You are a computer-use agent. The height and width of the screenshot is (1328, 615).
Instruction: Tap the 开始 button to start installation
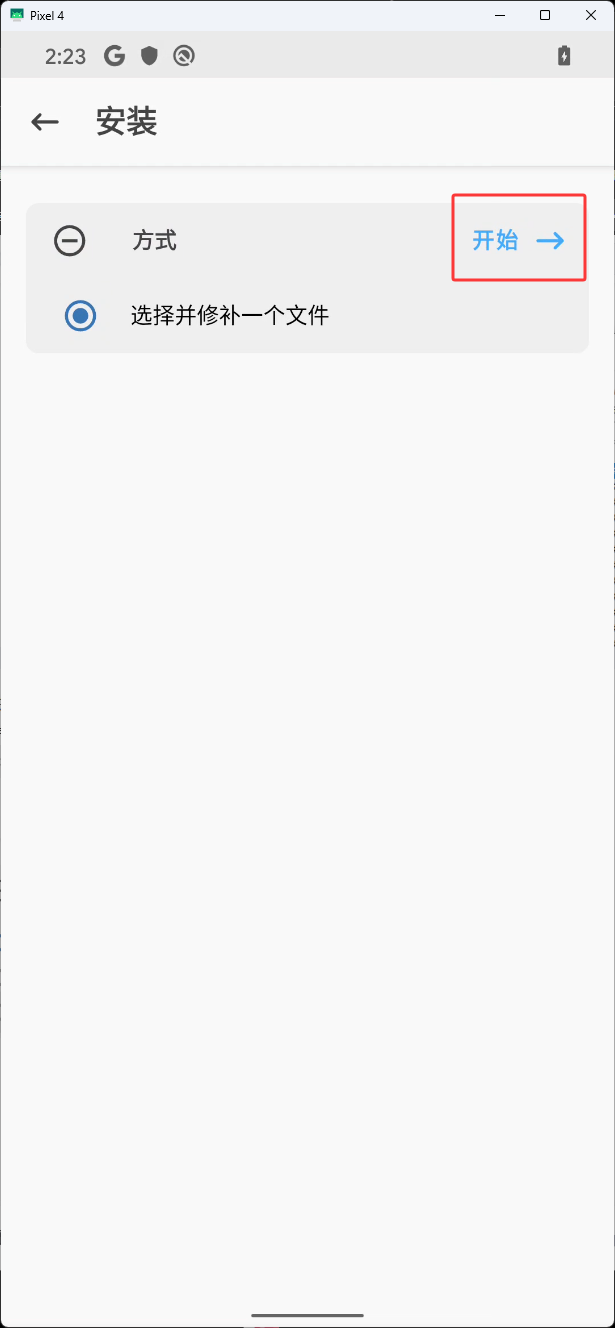point(518,240)
